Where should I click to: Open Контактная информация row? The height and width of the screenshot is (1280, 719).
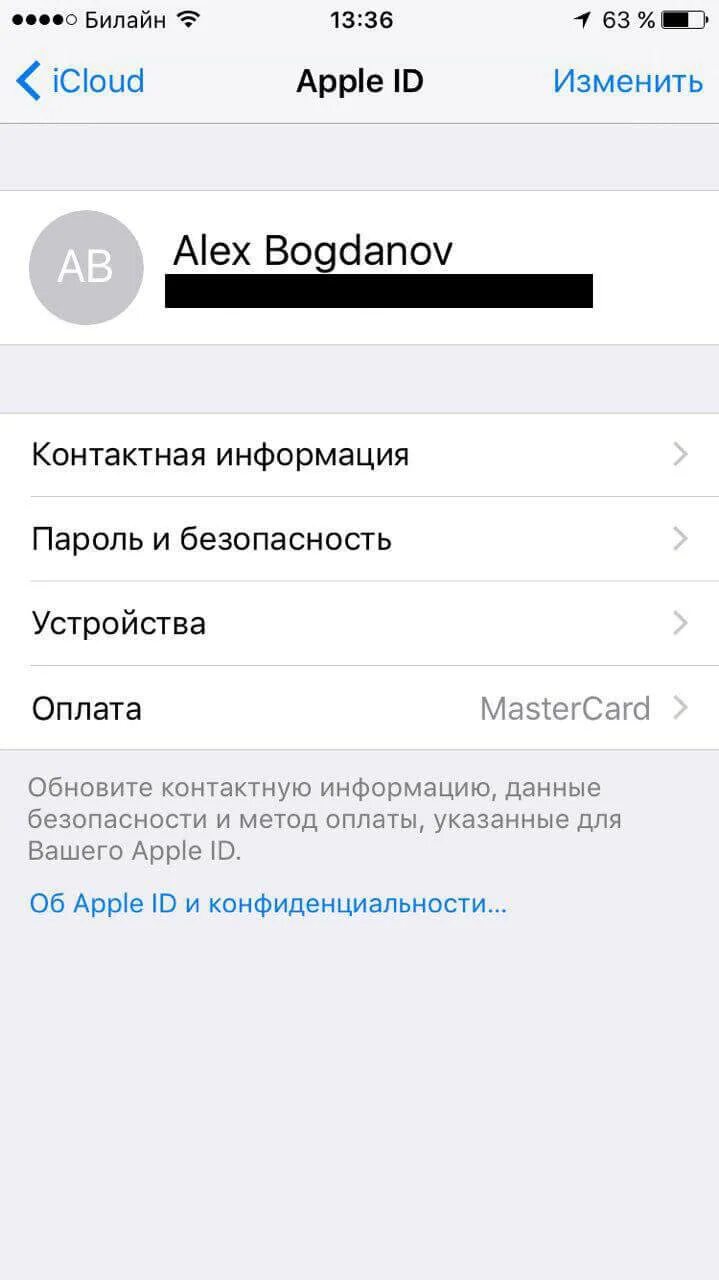click(x=359, y=455)
